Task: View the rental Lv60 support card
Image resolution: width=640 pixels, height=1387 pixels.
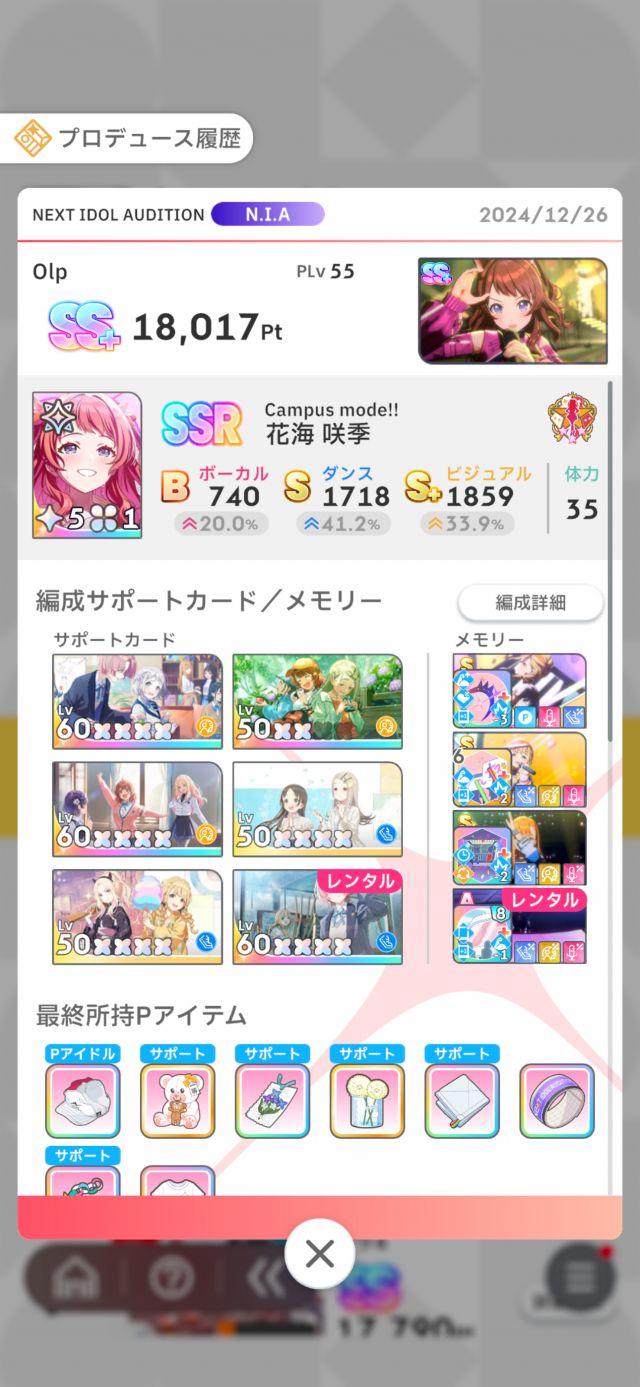Action: (x=318, y=916)
